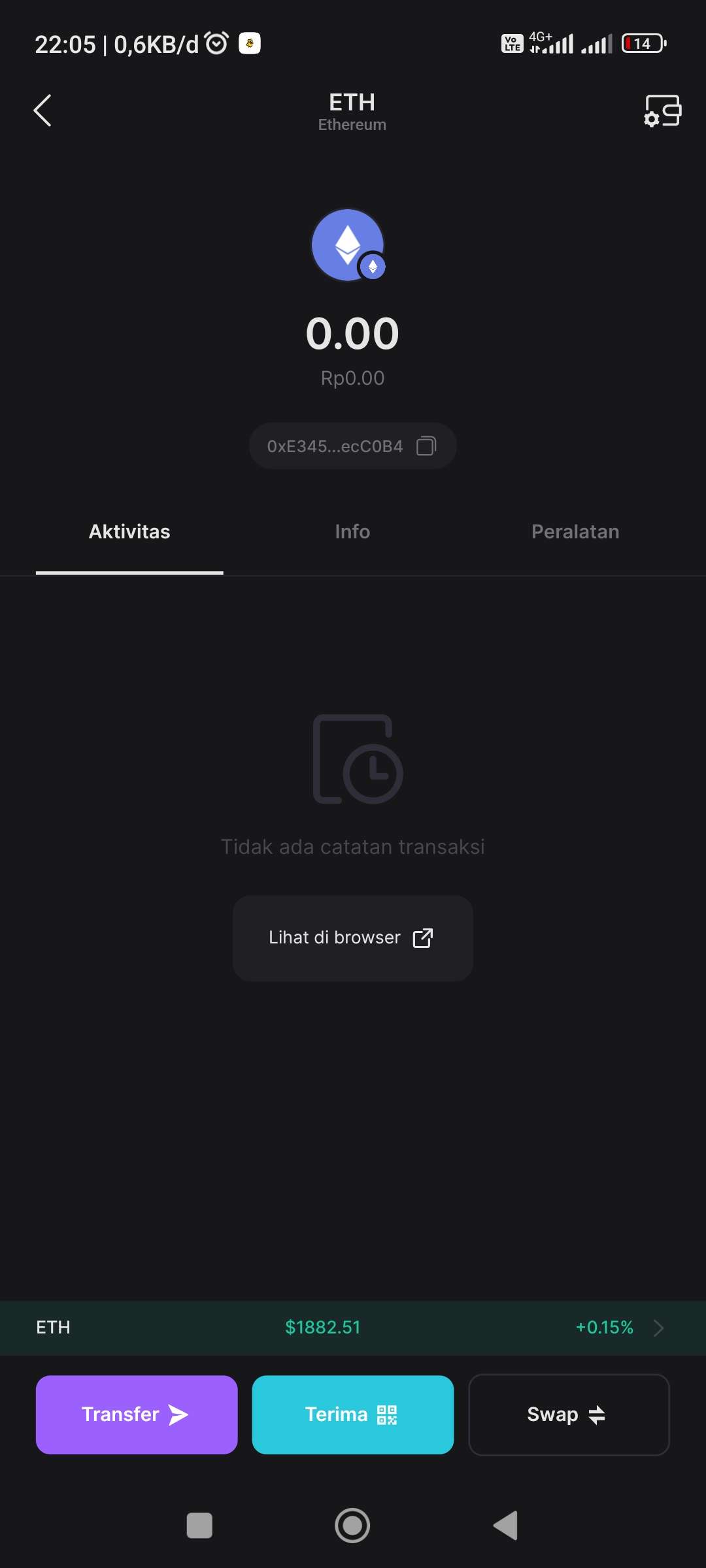The height and width of the screenshot is (1568, 706).
Task: Open the wallet settings icon
Action: tap(662, 110)
